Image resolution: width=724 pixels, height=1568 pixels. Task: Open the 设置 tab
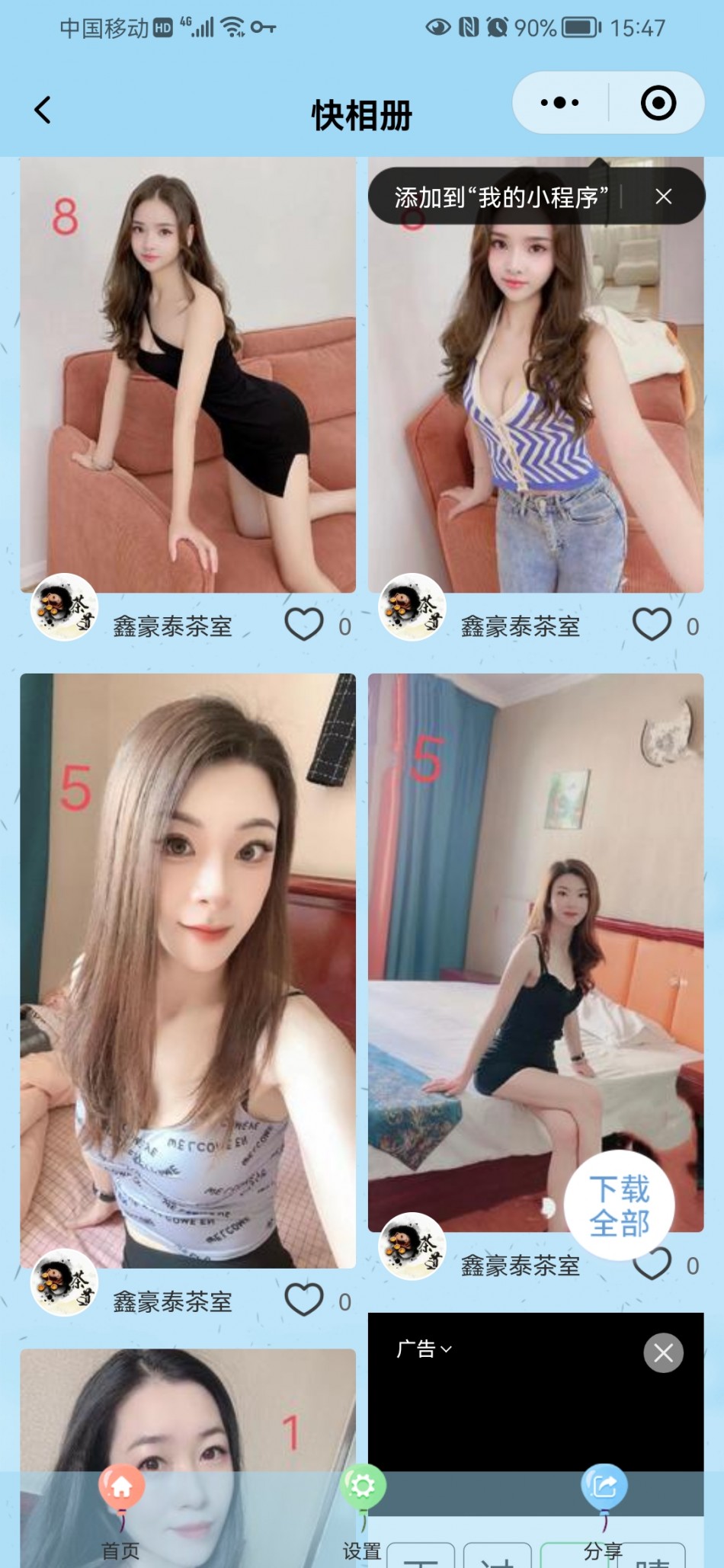coord(362,1505)
